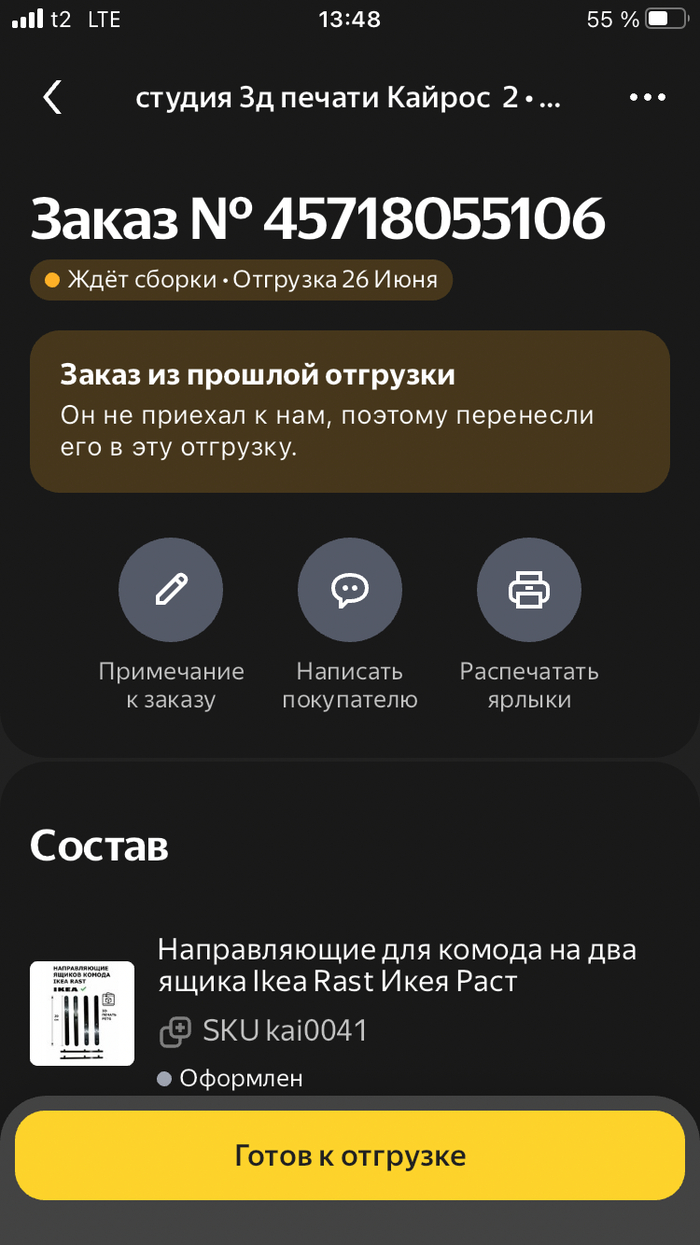Mark order as Готов к отгрузке
Viewport: 700px width, 1245px height.
pos(350,1156)
